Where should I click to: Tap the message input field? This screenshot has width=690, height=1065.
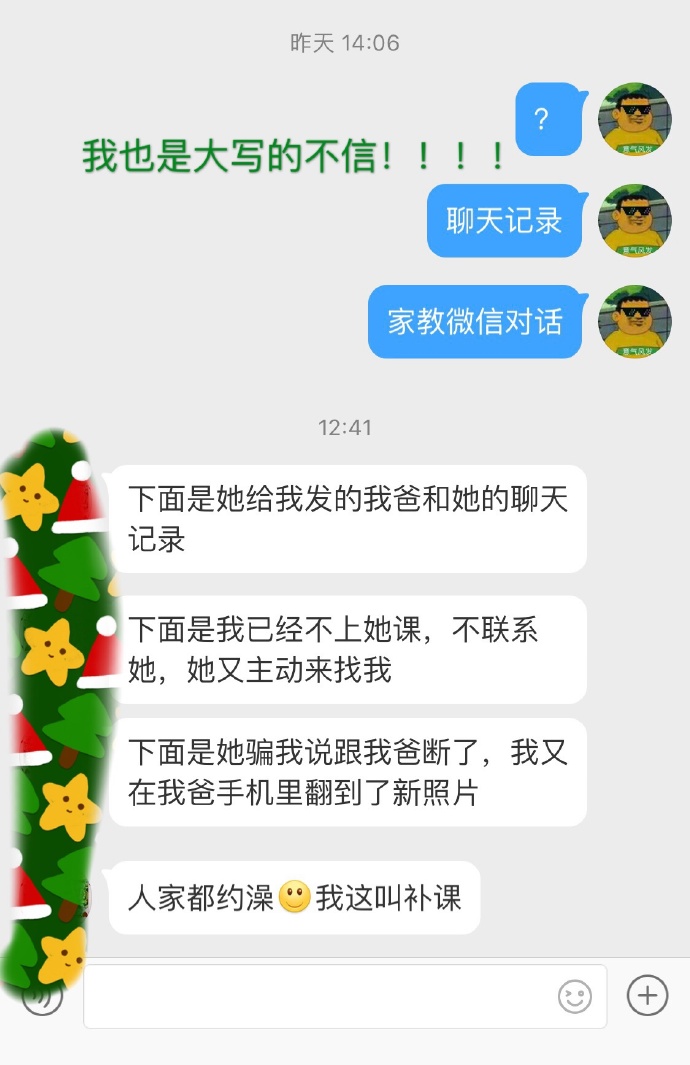(320, 996)
